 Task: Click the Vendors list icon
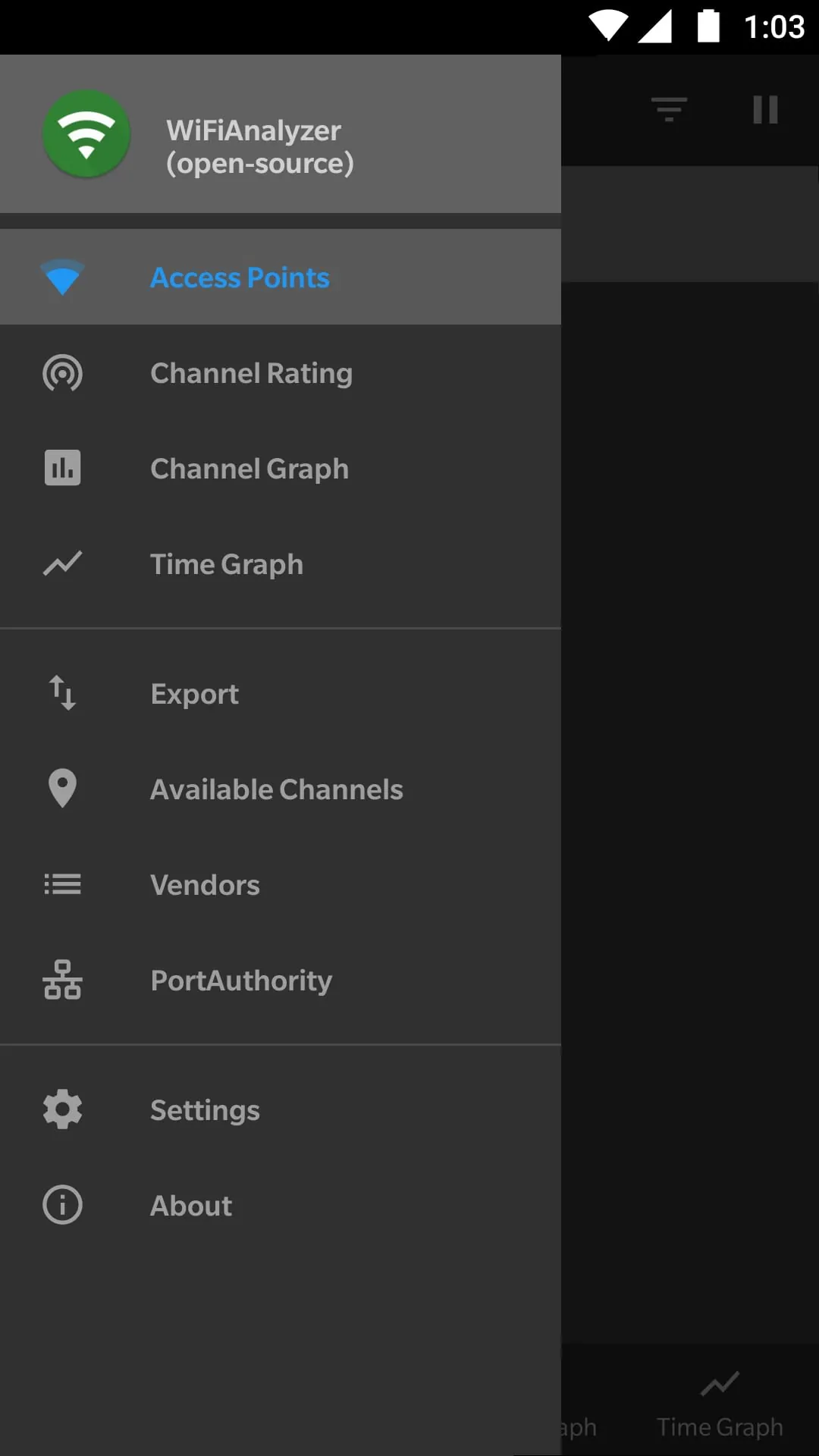pyautogui.click(x=62, y=884)
